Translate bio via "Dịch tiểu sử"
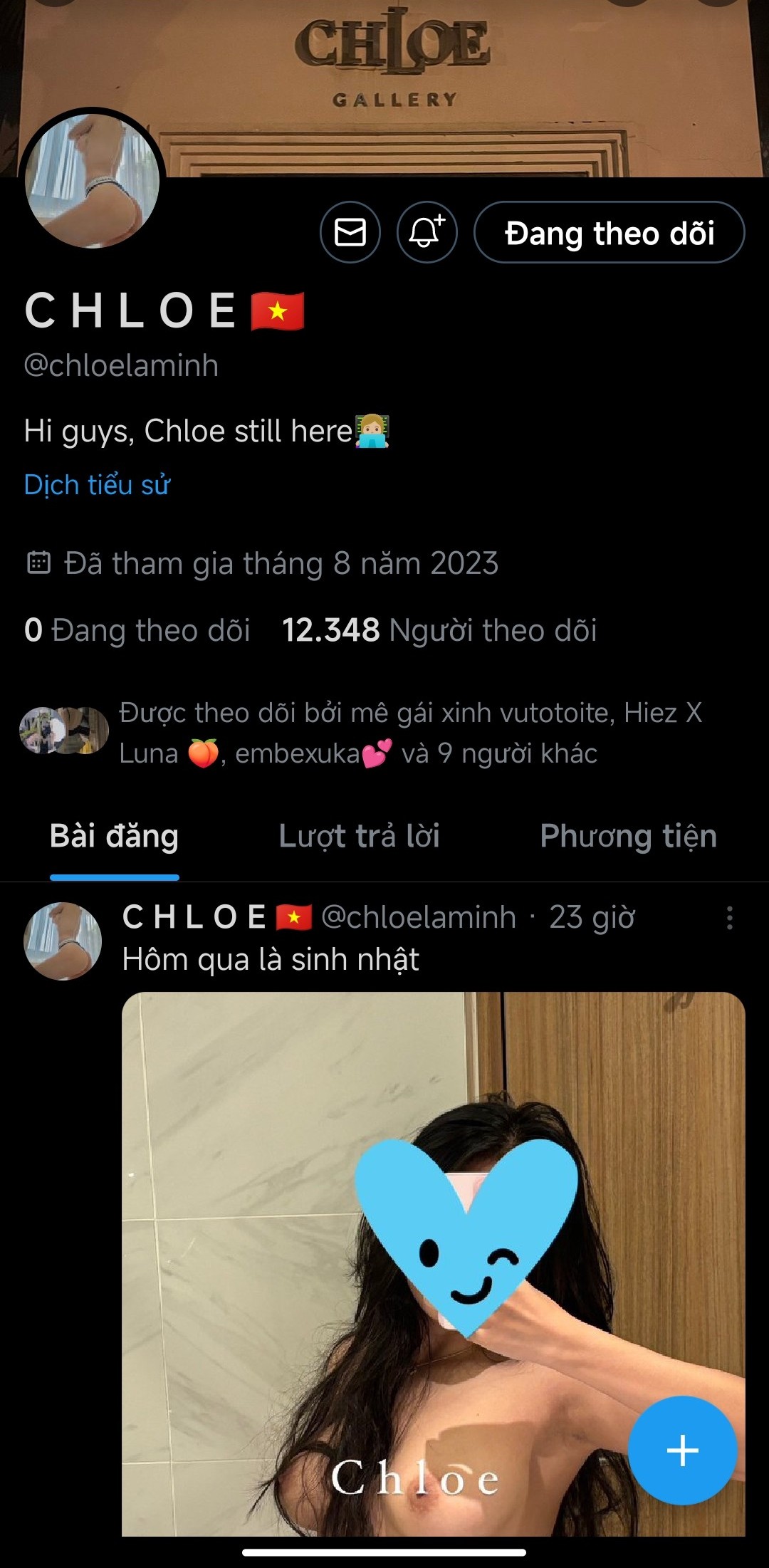 [x=98, y=485]
